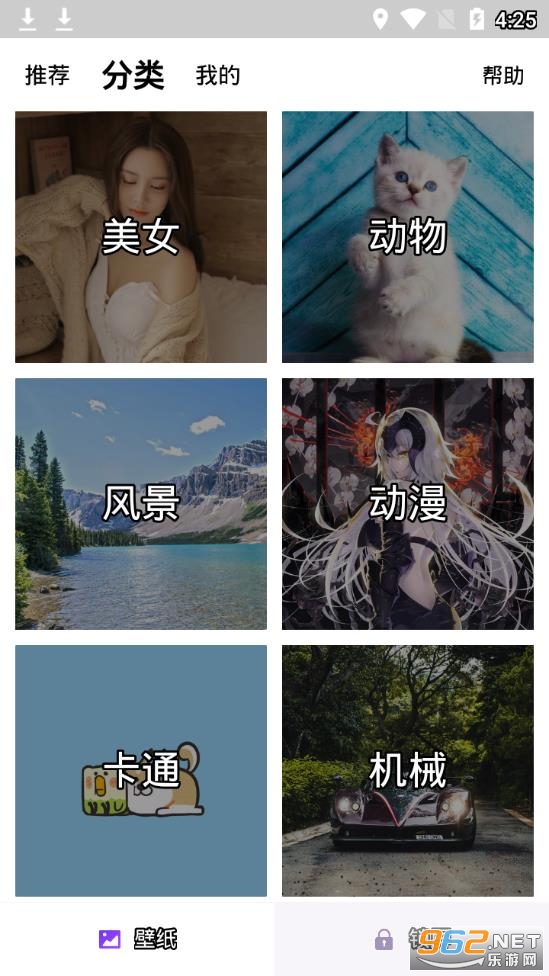View the 风景 wallpaper category
The height and width of the screenshot is (976, 549).
point(141,504)
